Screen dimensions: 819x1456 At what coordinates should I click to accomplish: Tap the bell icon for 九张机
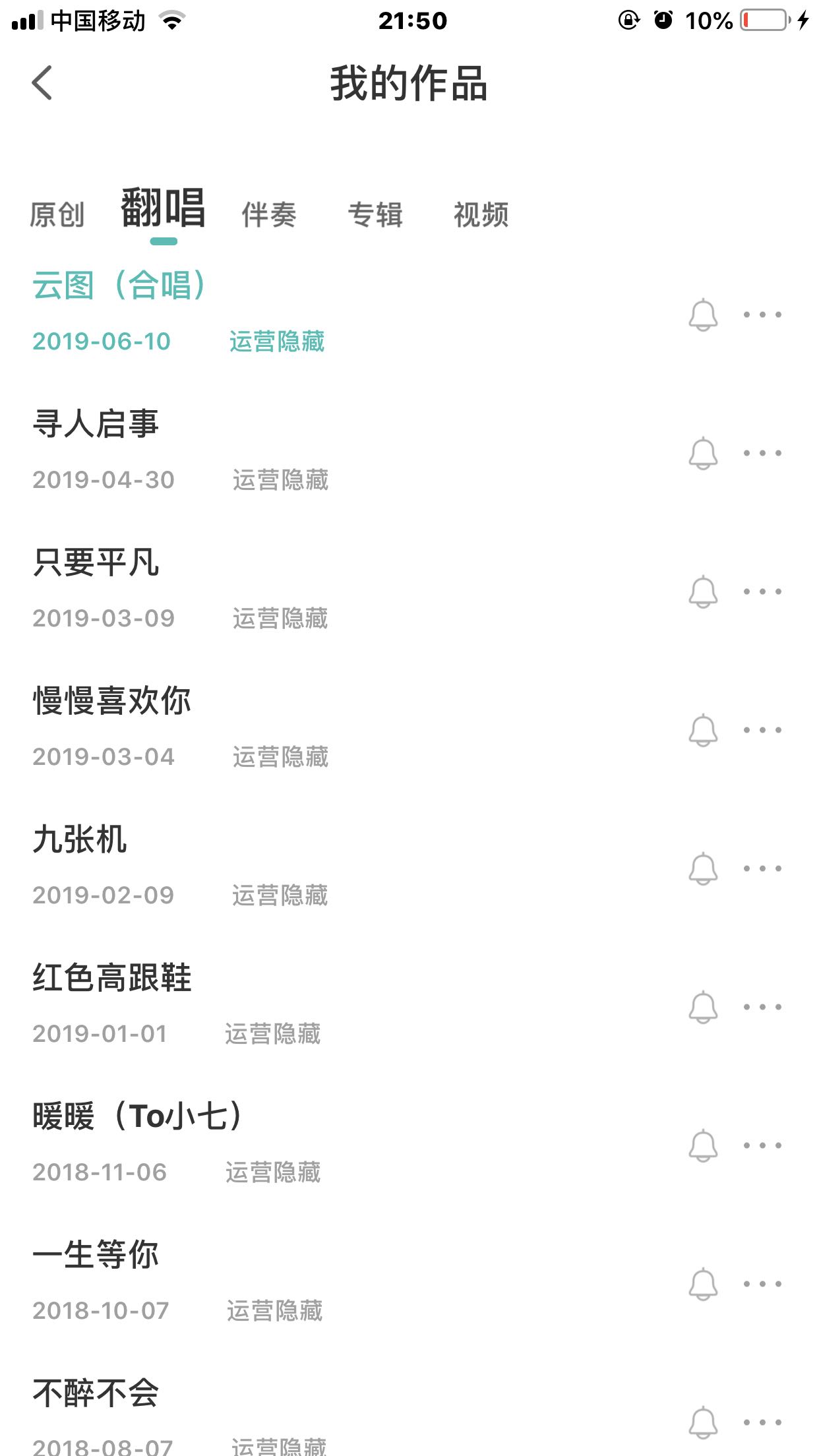(x=703, y=868)
